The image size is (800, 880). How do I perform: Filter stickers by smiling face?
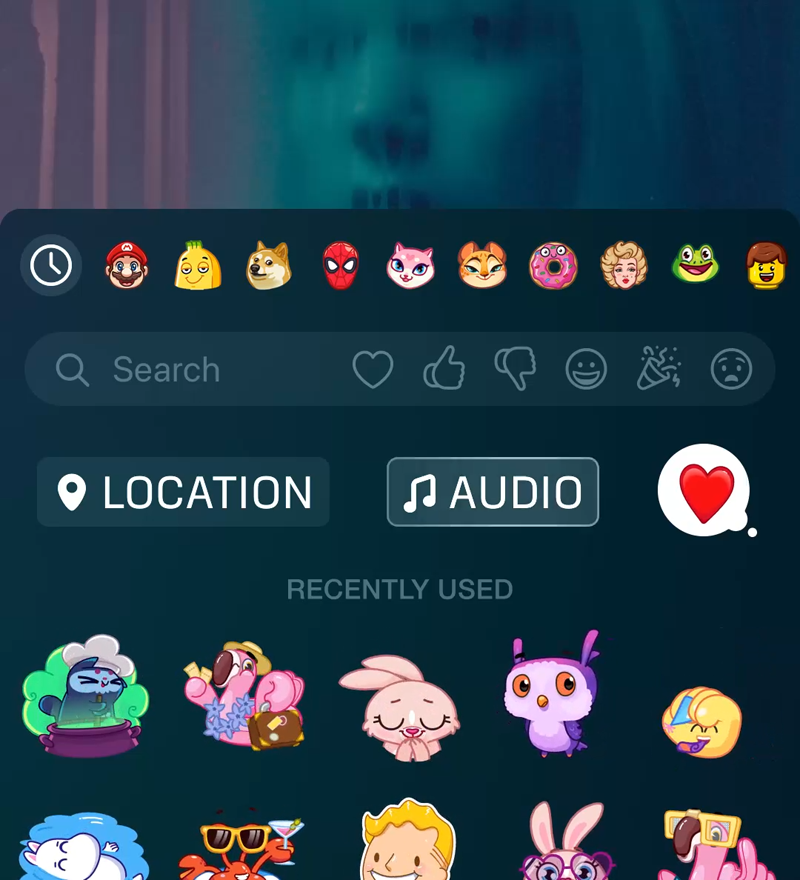(586, 370)
